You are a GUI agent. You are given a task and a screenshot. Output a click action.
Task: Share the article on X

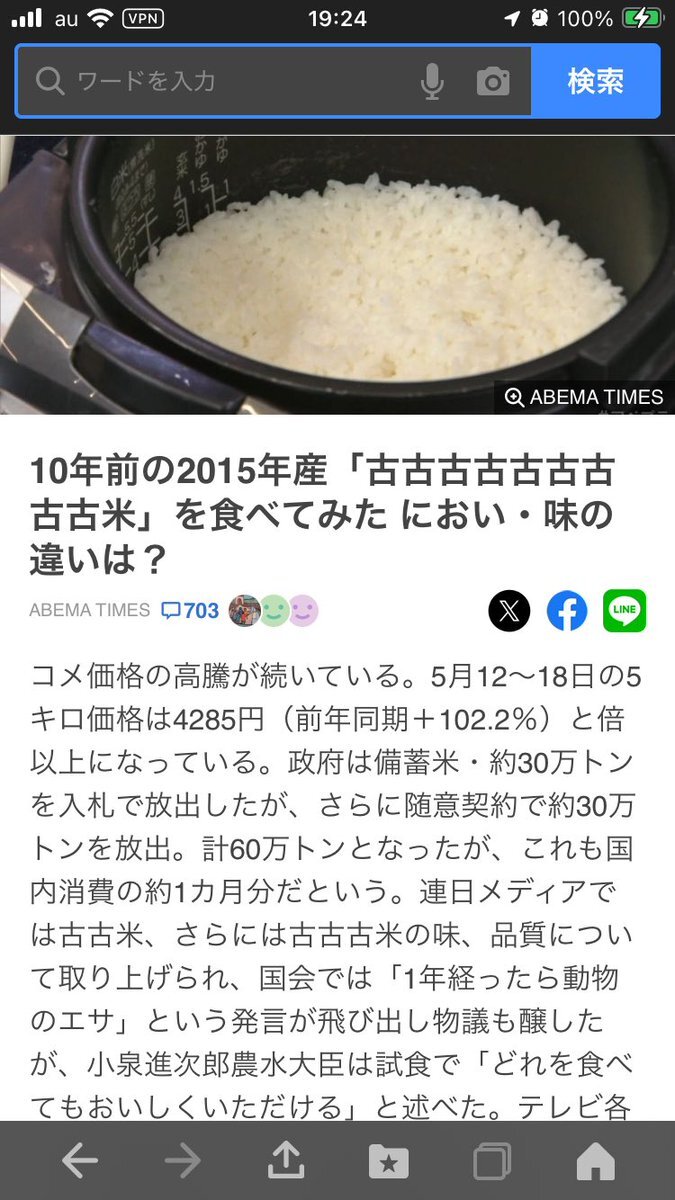tap(509, 611)
